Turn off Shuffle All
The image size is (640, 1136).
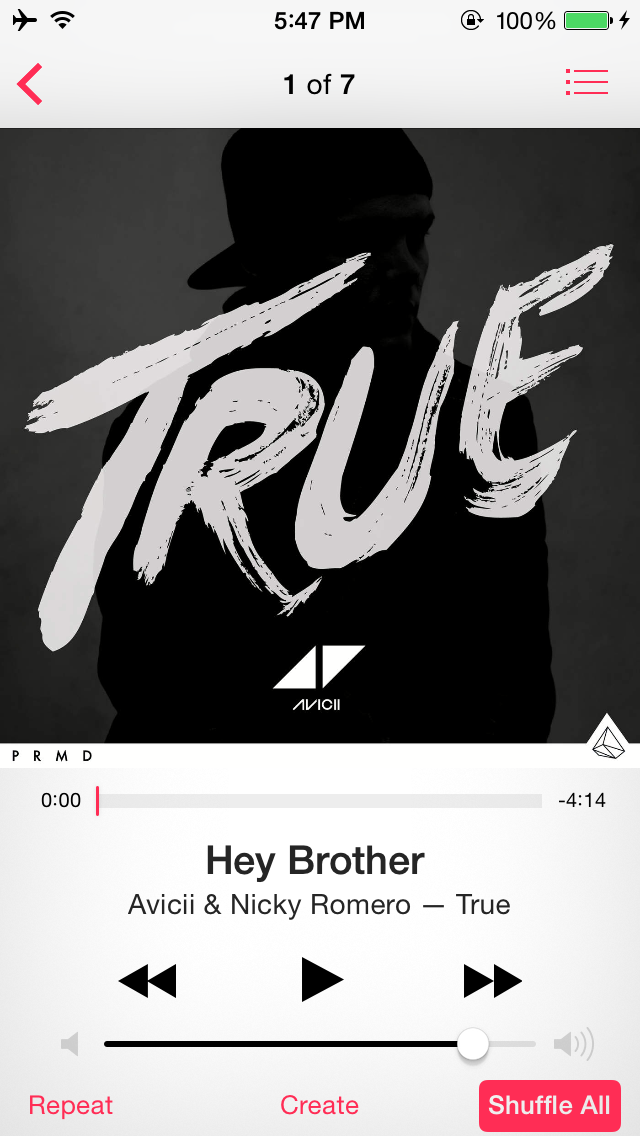click(x=549, y=1105)
